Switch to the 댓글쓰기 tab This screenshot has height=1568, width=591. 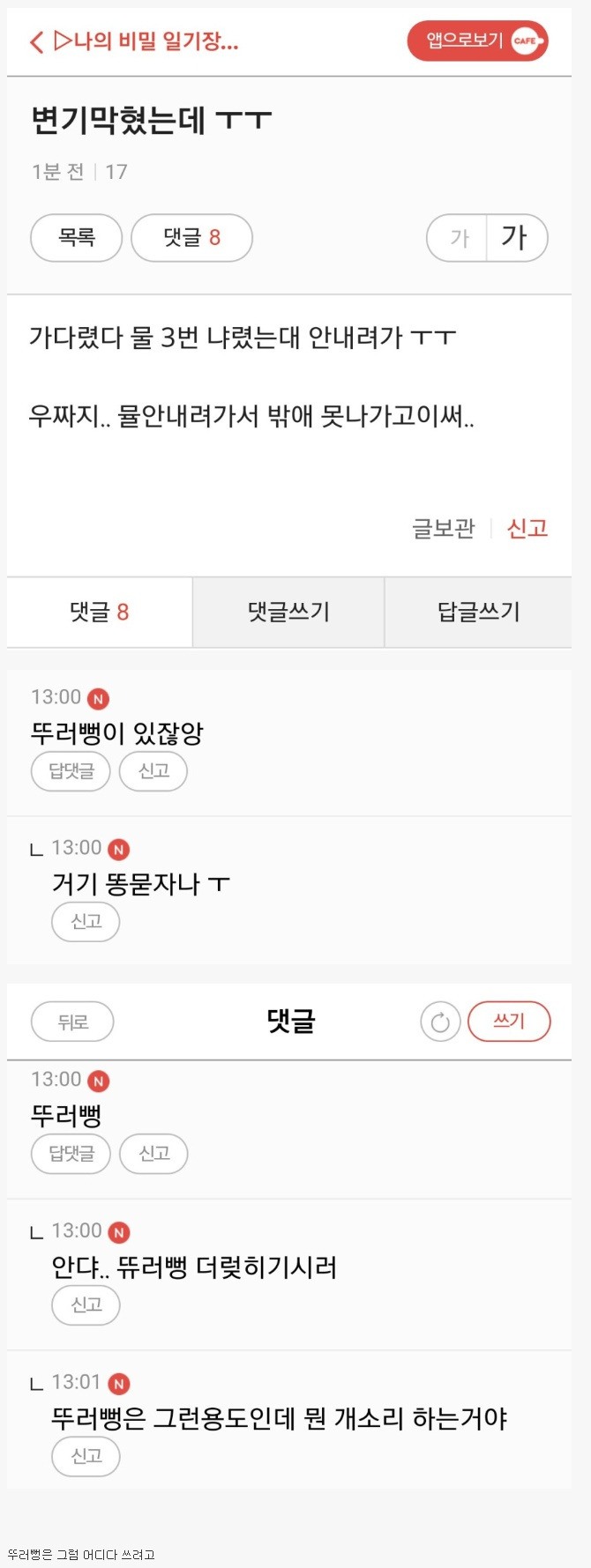pyautogui.click(x=288, y=612)
